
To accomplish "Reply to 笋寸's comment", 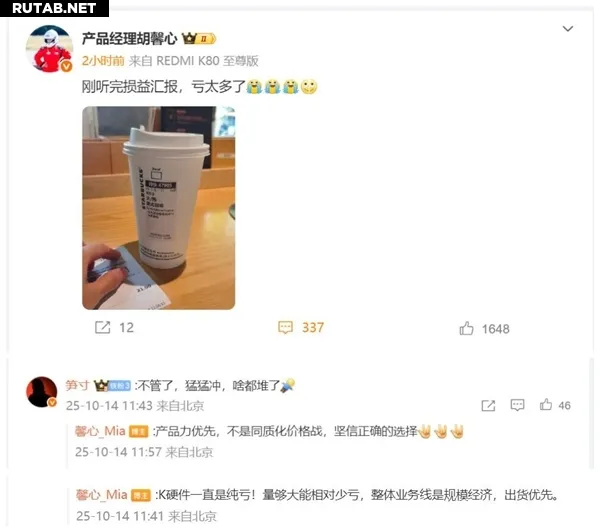I will pos(517,405).
